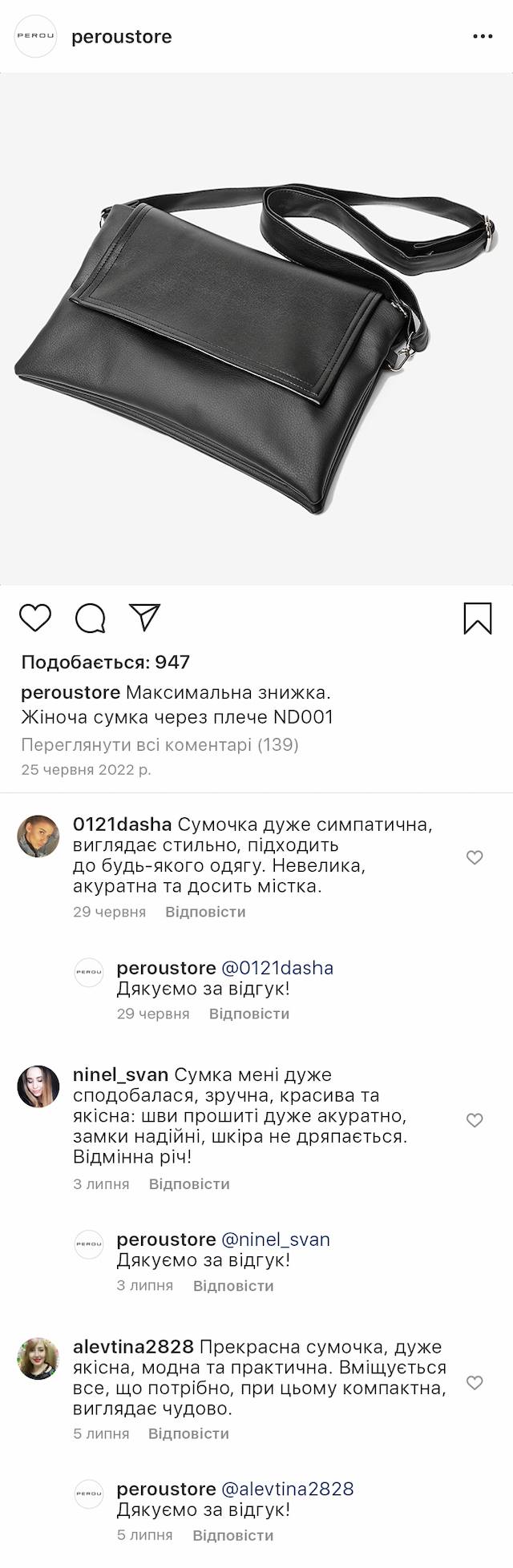Open the black bag photo

click(256, 329)
